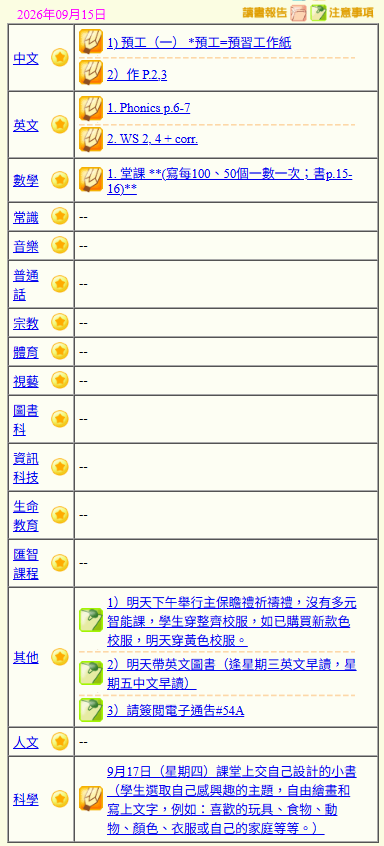This screenshot has height=846, width=384.
Task: Open the 中文 subject link
Action: 26,58
